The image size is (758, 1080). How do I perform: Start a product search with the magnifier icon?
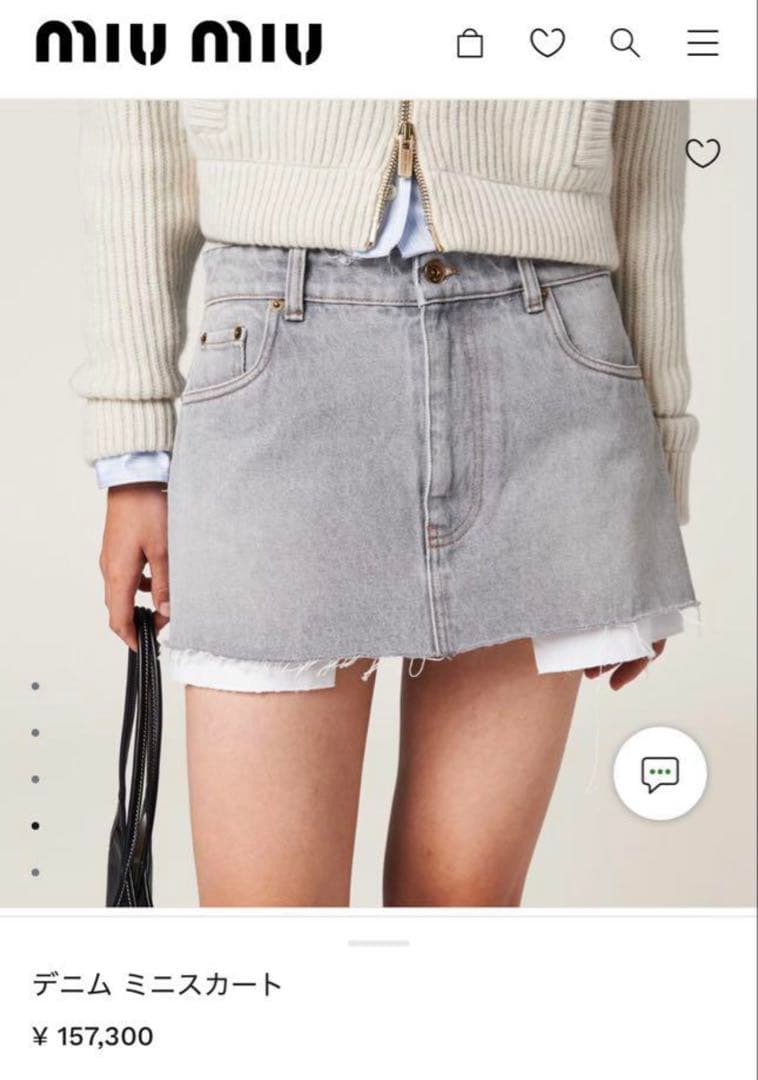[x=624, y=44]
